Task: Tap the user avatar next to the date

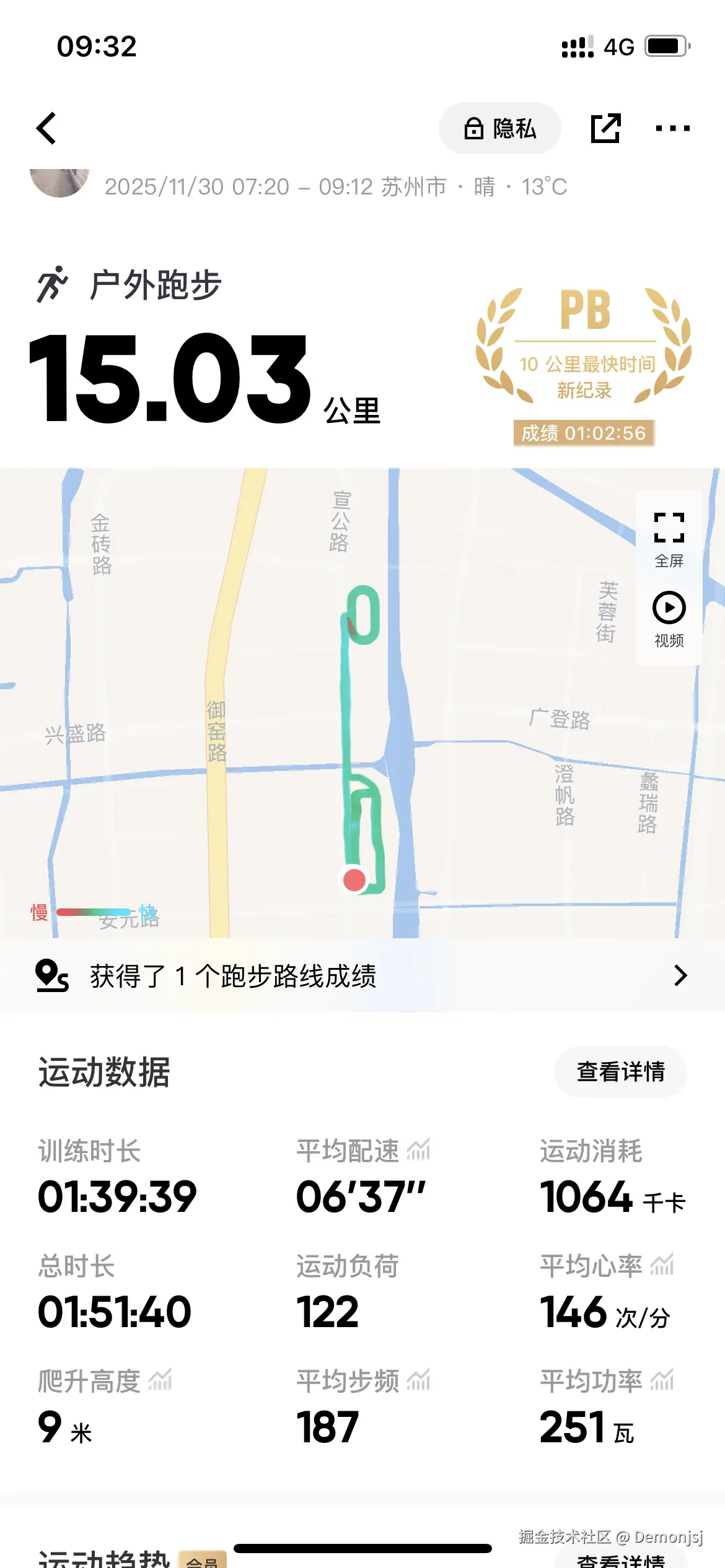Action: (60, 183)
